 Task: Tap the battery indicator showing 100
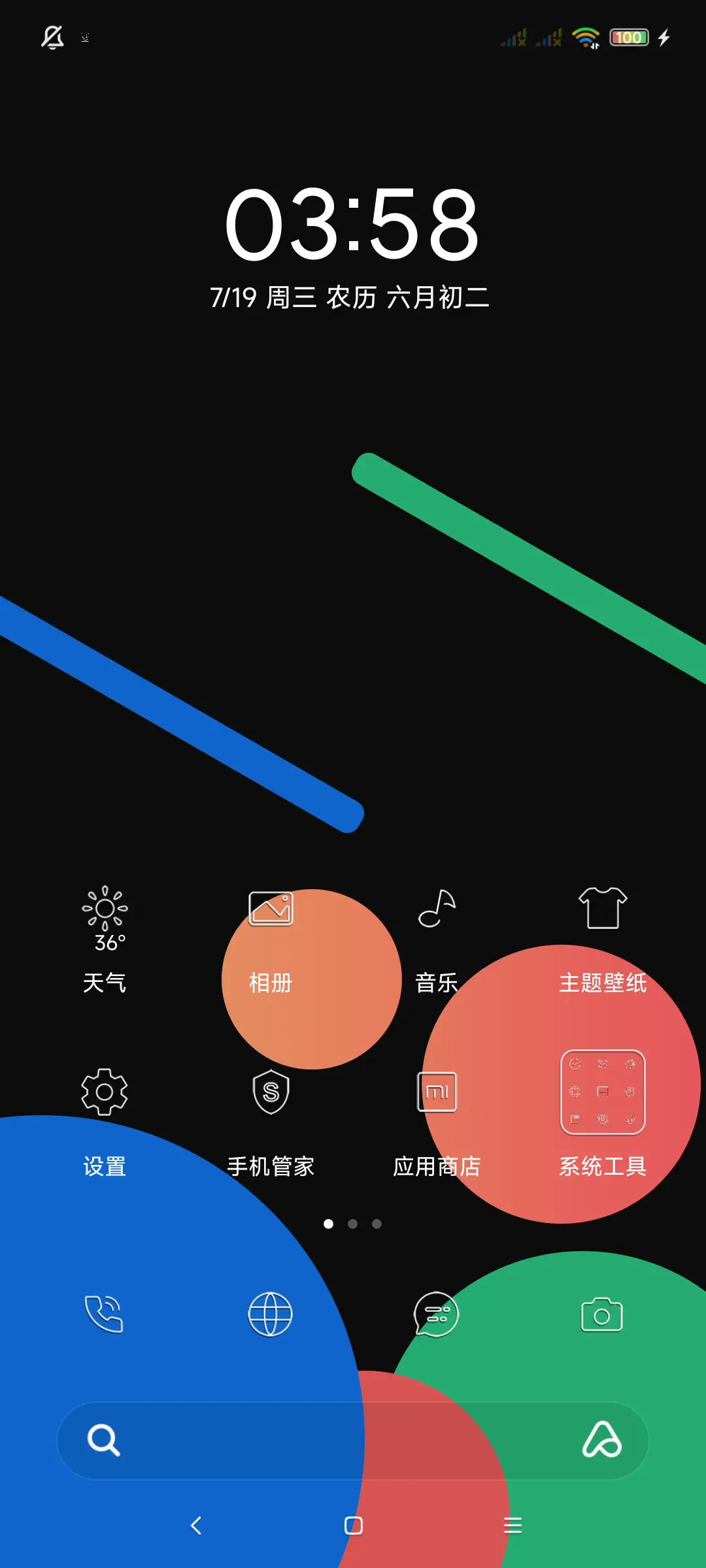click(x=626, y=37)
